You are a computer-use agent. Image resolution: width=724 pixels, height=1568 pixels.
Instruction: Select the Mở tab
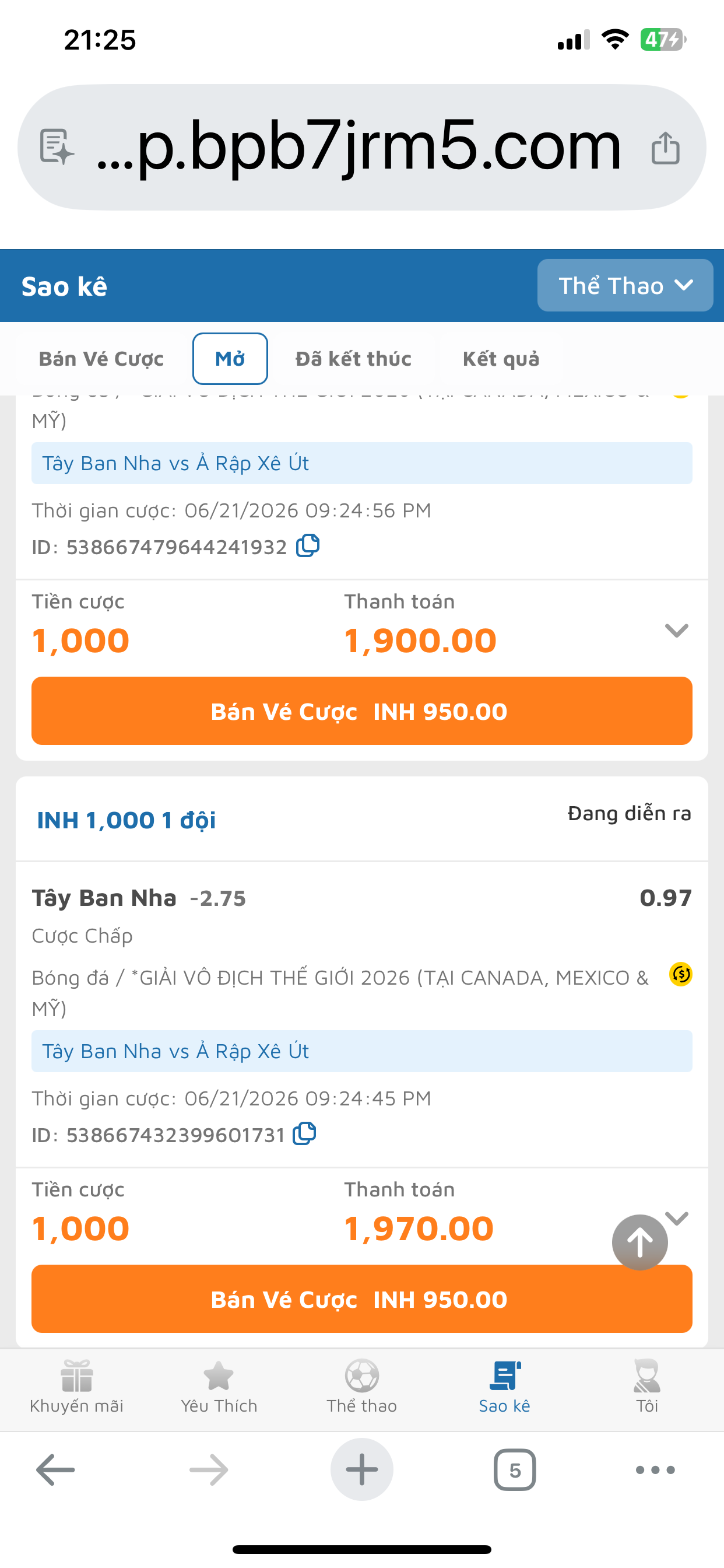tap(230, 359)
